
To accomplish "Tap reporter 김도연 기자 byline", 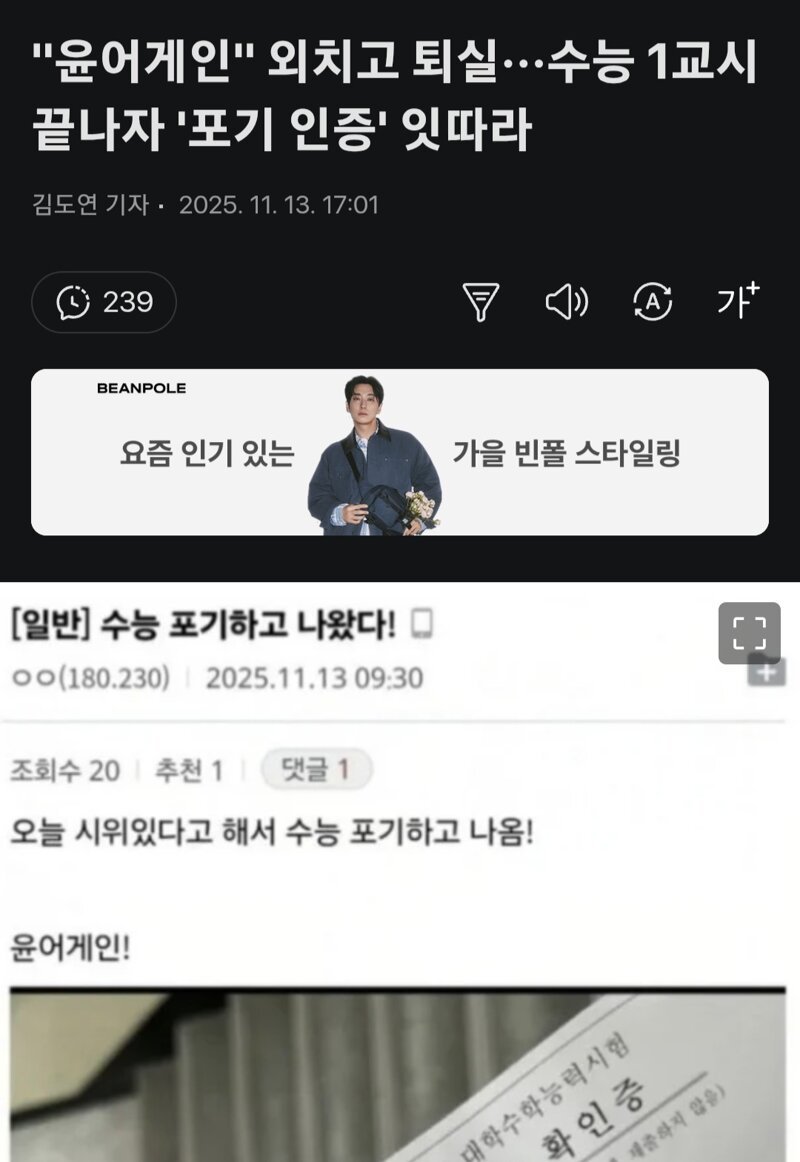I will click(x=90, y=205).
